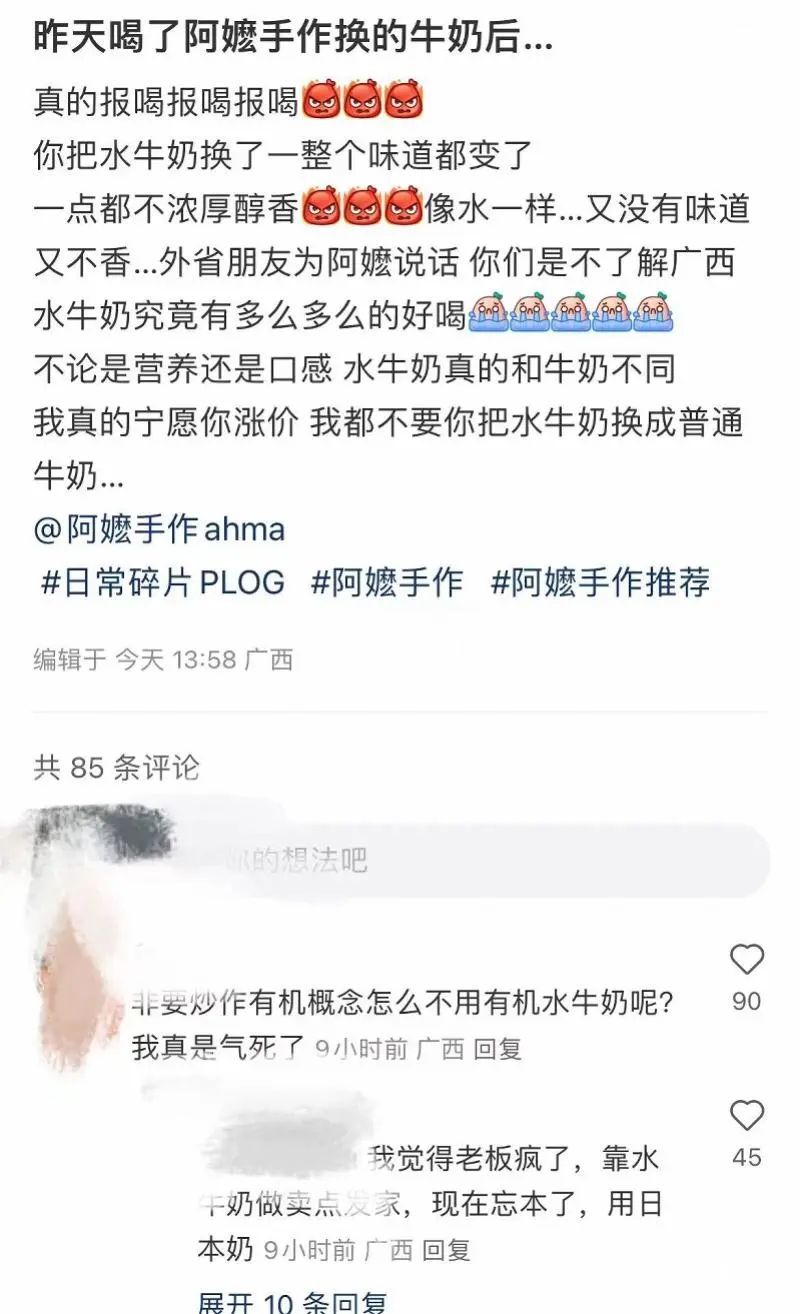Open the #阿嬷手作 hashtag
Viewport: 800px width, 1314px height.
point(387,582)
